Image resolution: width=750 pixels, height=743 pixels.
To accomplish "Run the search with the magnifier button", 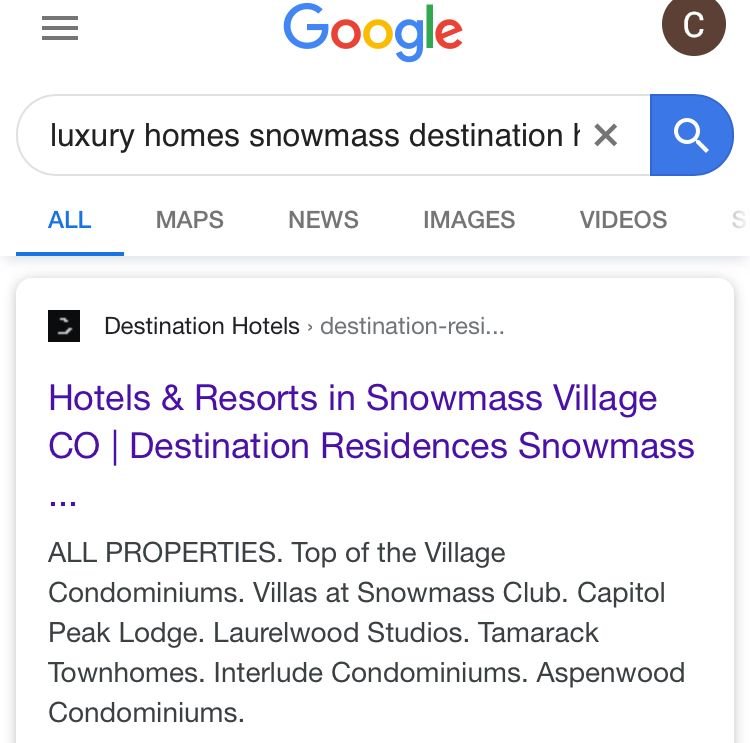I will [x=690, y=135].
